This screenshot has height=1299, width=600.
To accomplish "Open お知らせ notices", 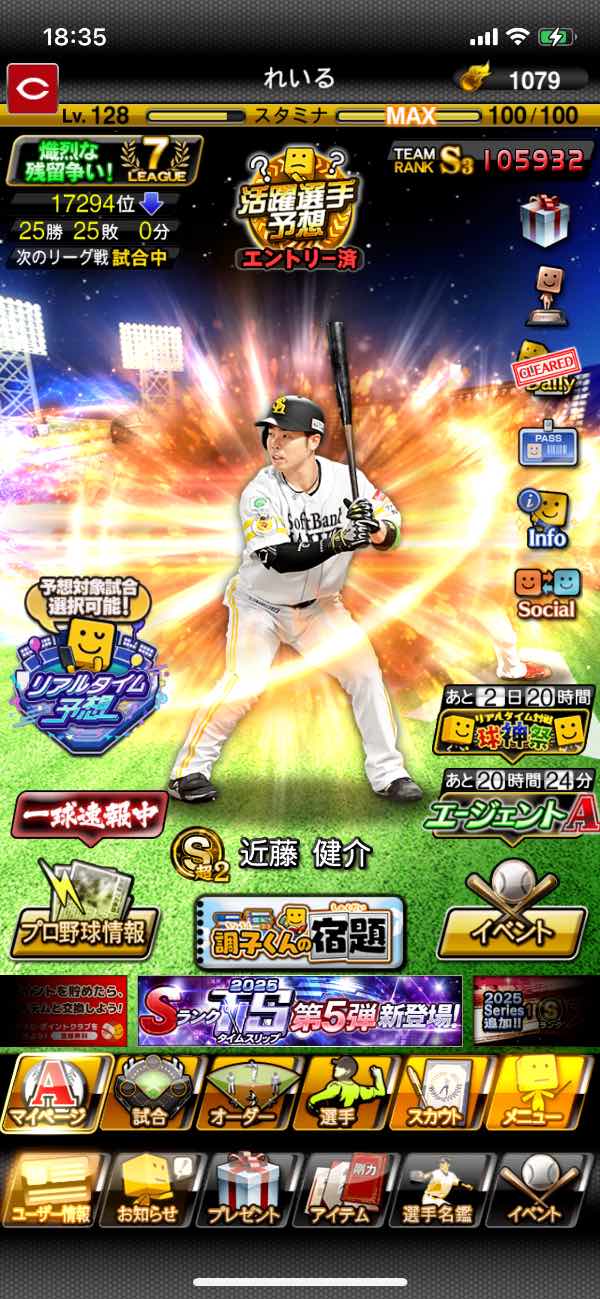I will [x=150, y=1190].
